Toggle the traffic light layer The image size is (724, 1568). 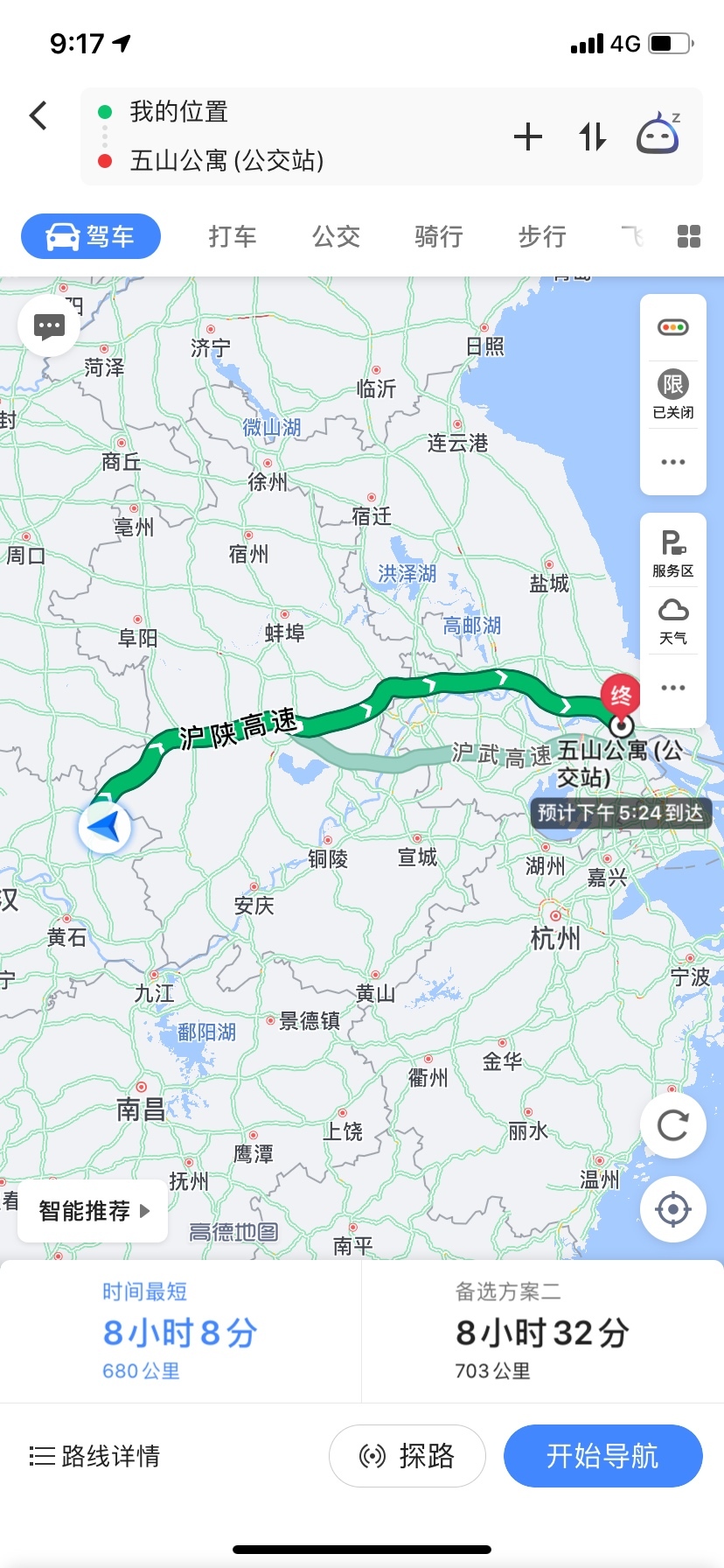tap(672, 328)
